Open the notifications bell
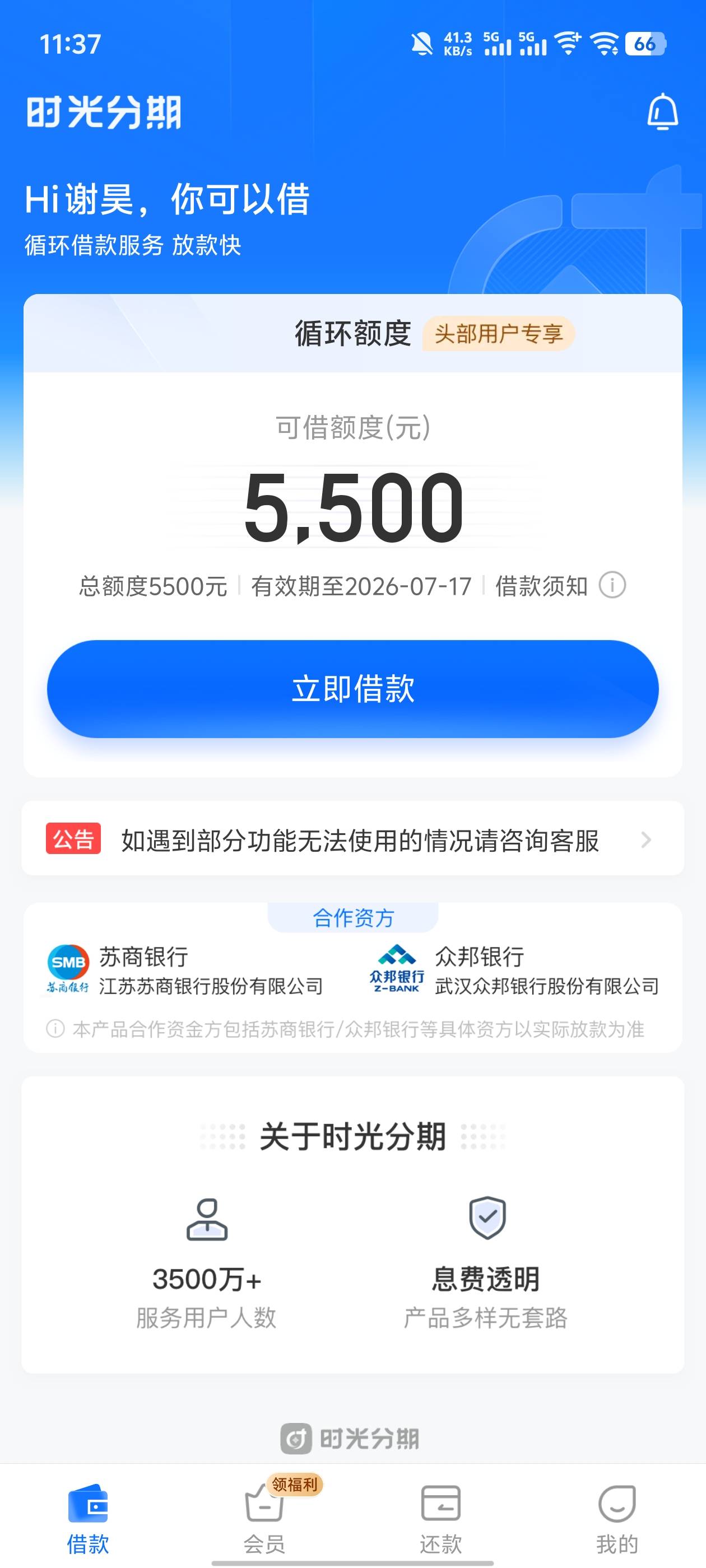 662,111
